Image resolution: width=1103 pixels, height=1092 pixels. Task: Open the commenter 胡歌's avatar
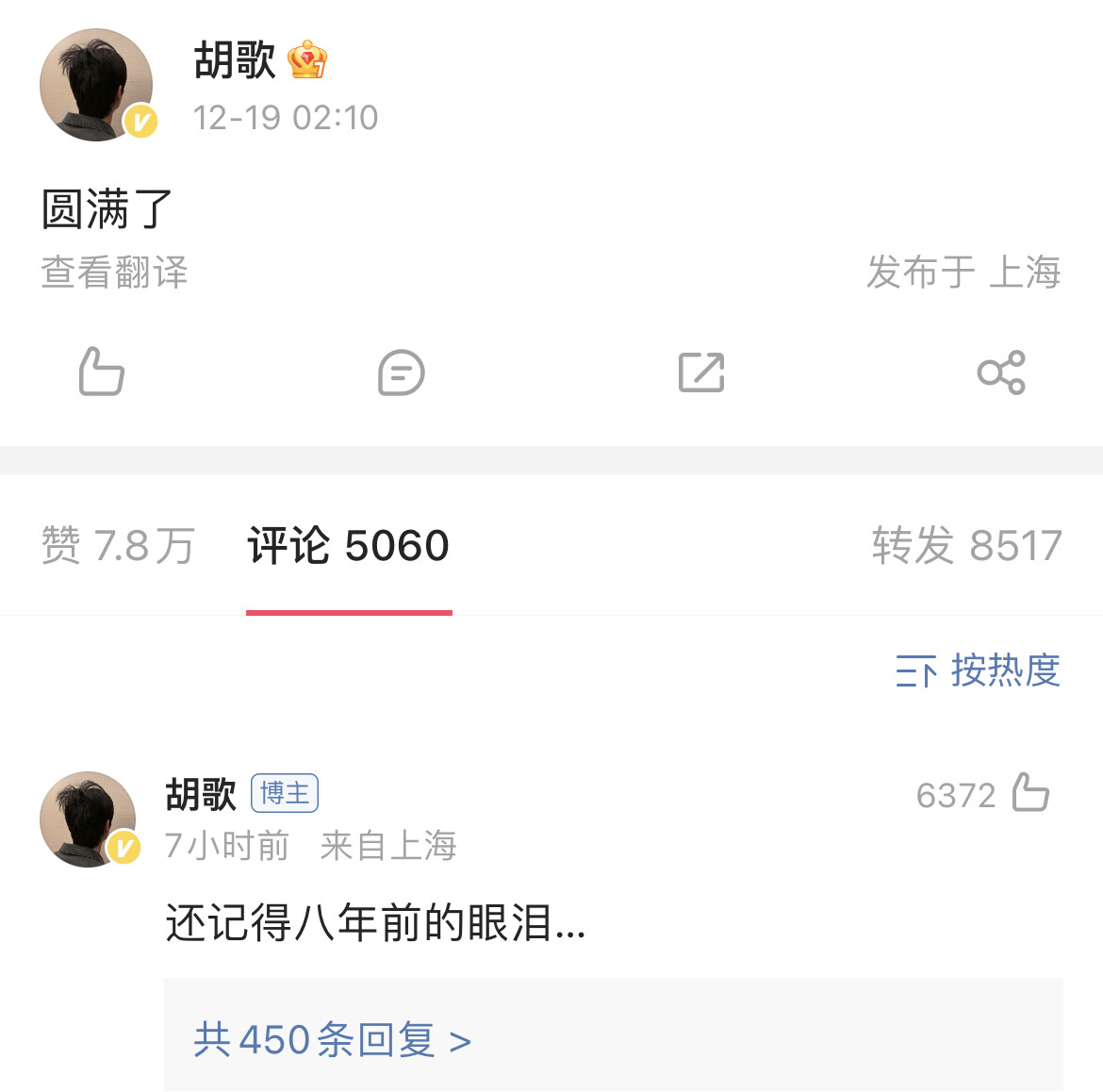[x=89, y=819]
